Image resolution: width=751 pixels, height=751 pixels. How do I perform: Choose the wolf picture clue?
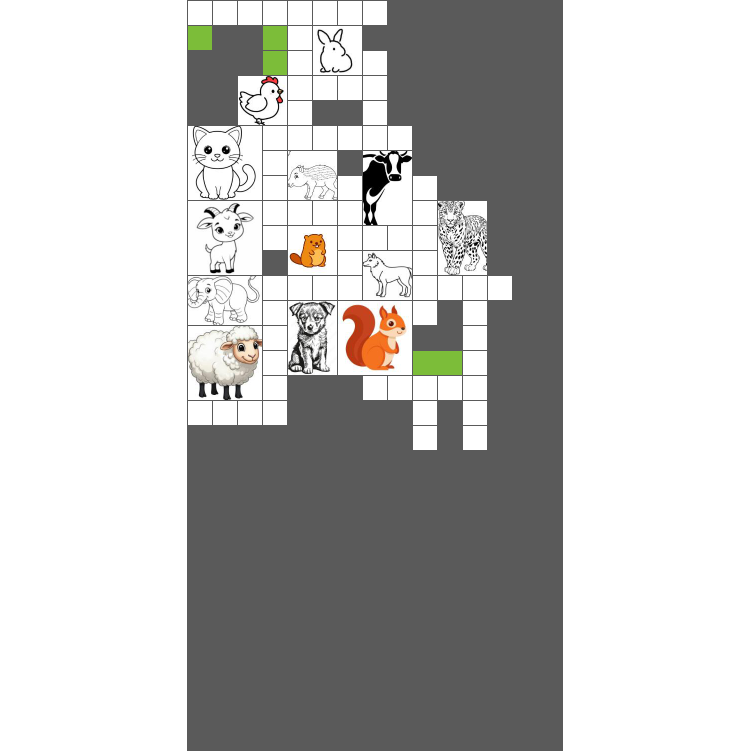click(387, 275)
